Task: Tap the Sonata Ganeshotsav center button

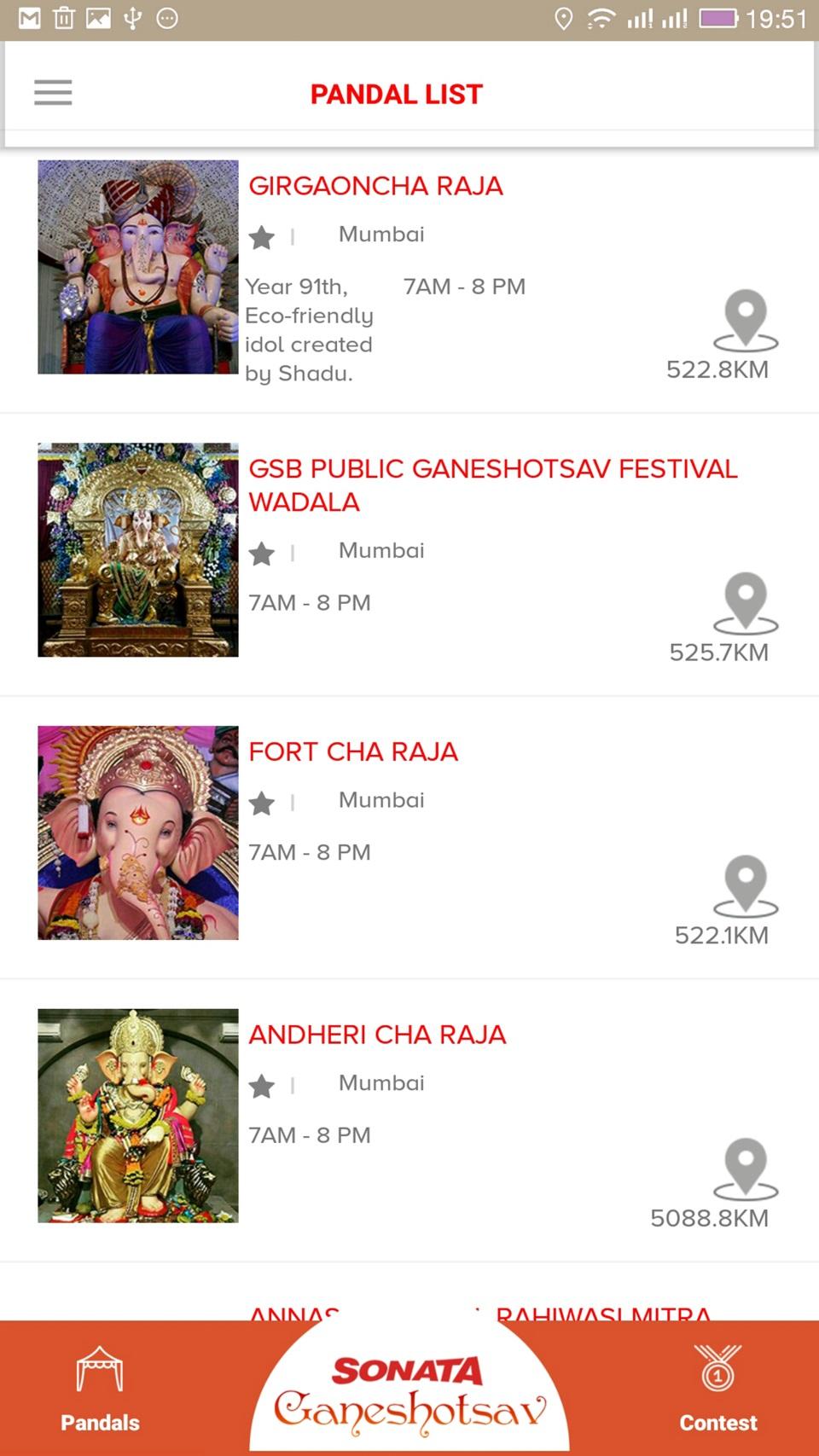Action: (x=409, y=1390)
